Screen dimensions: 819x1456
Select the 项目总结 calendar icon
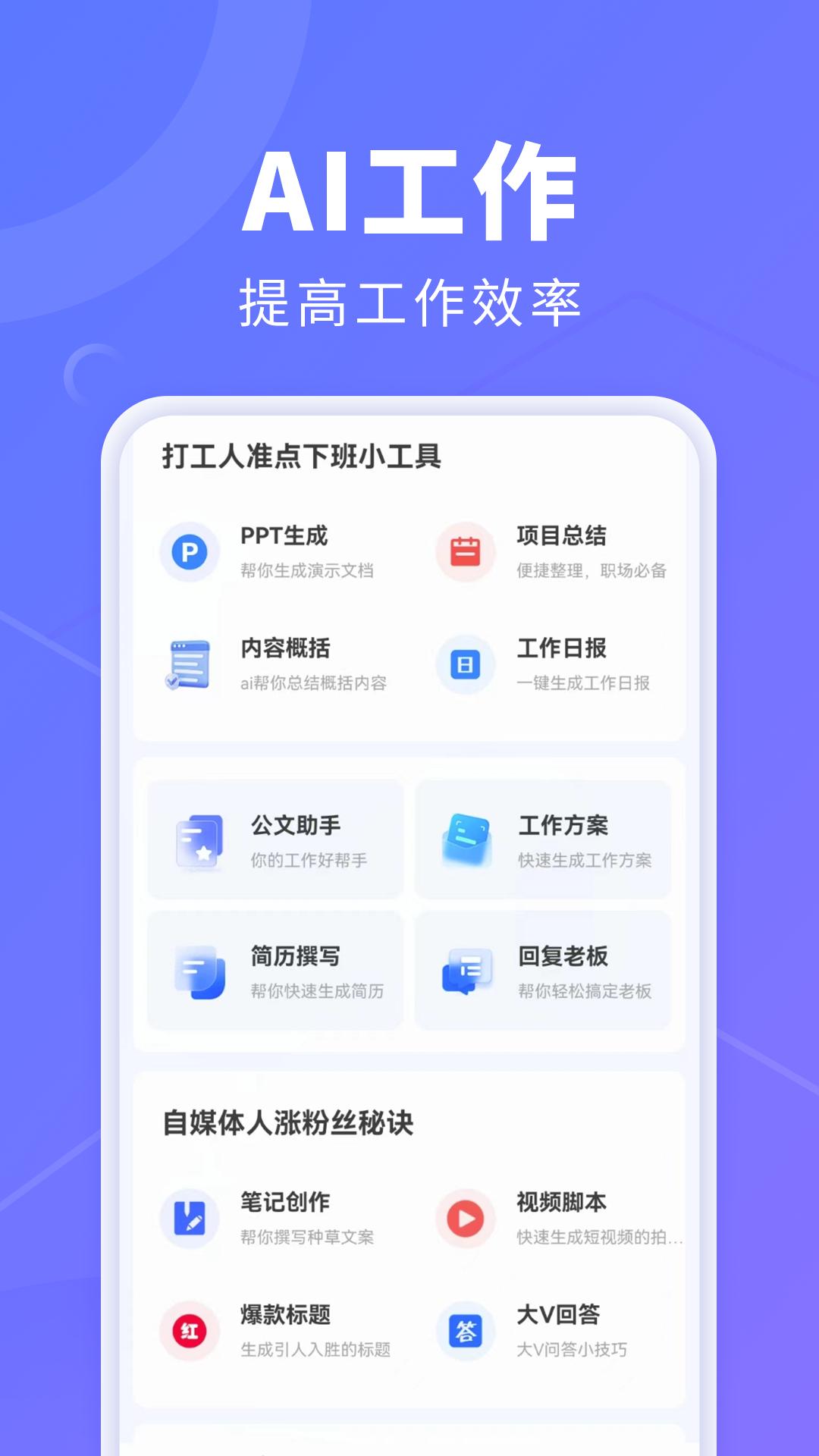tap(466, 553)
